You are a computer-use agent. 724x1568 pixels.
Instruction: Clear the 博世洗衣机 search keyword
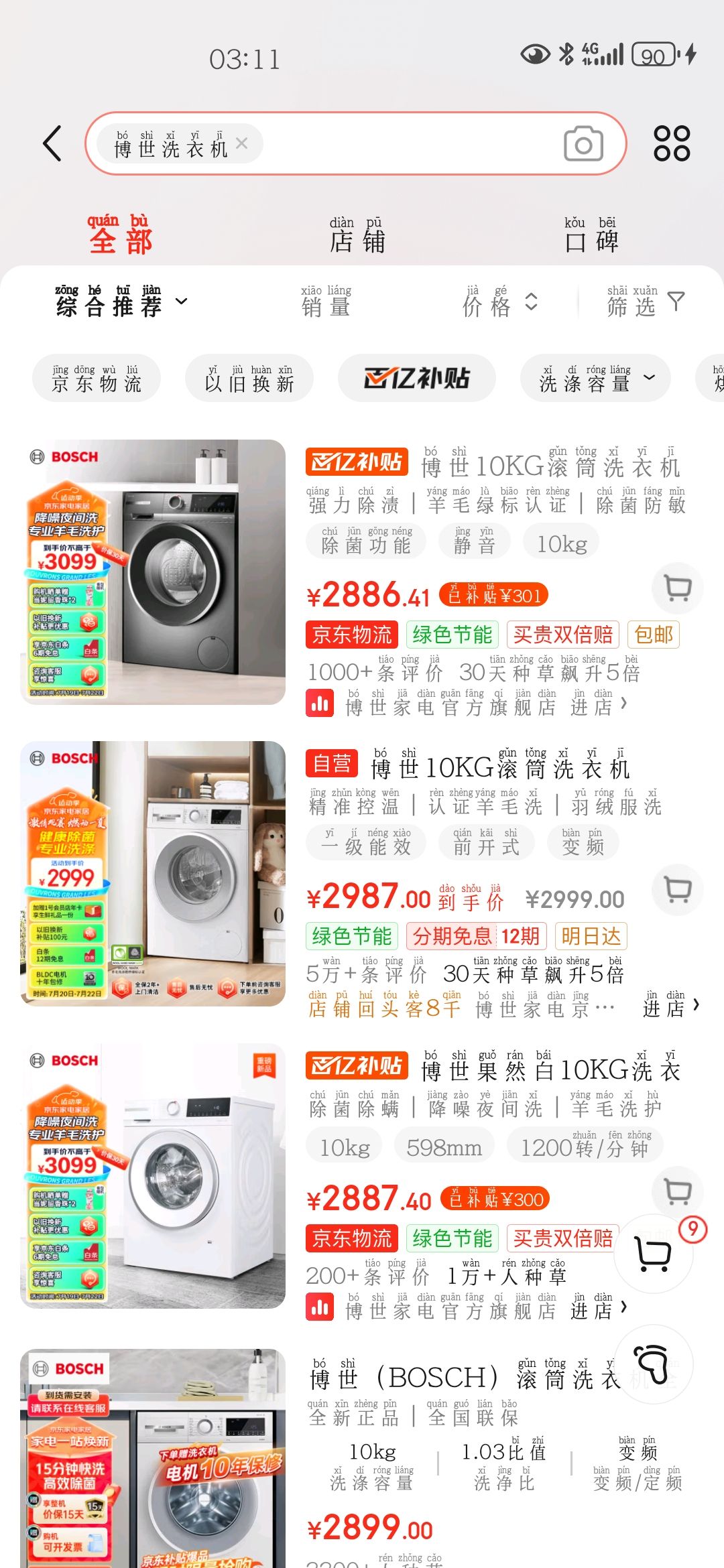tap(242, 143)
